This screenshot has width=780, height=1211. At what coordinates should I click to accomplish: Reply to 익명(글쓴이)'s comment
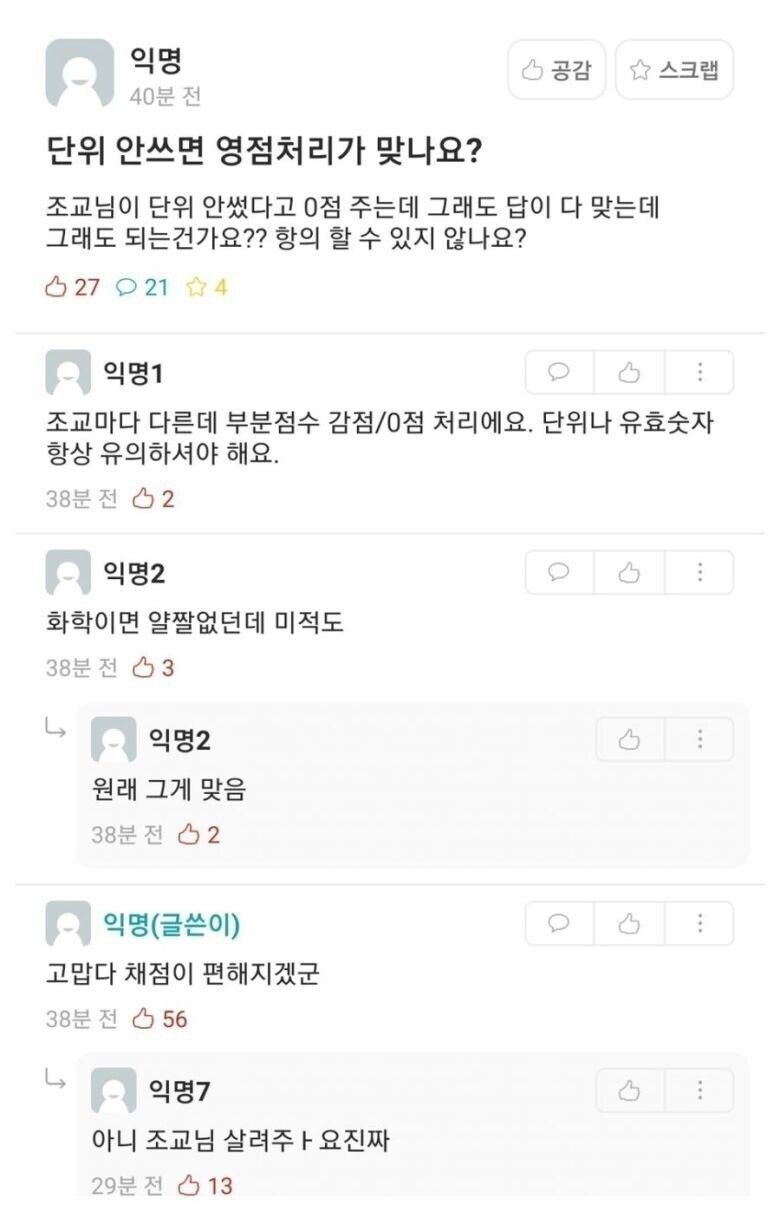(560, 923)
